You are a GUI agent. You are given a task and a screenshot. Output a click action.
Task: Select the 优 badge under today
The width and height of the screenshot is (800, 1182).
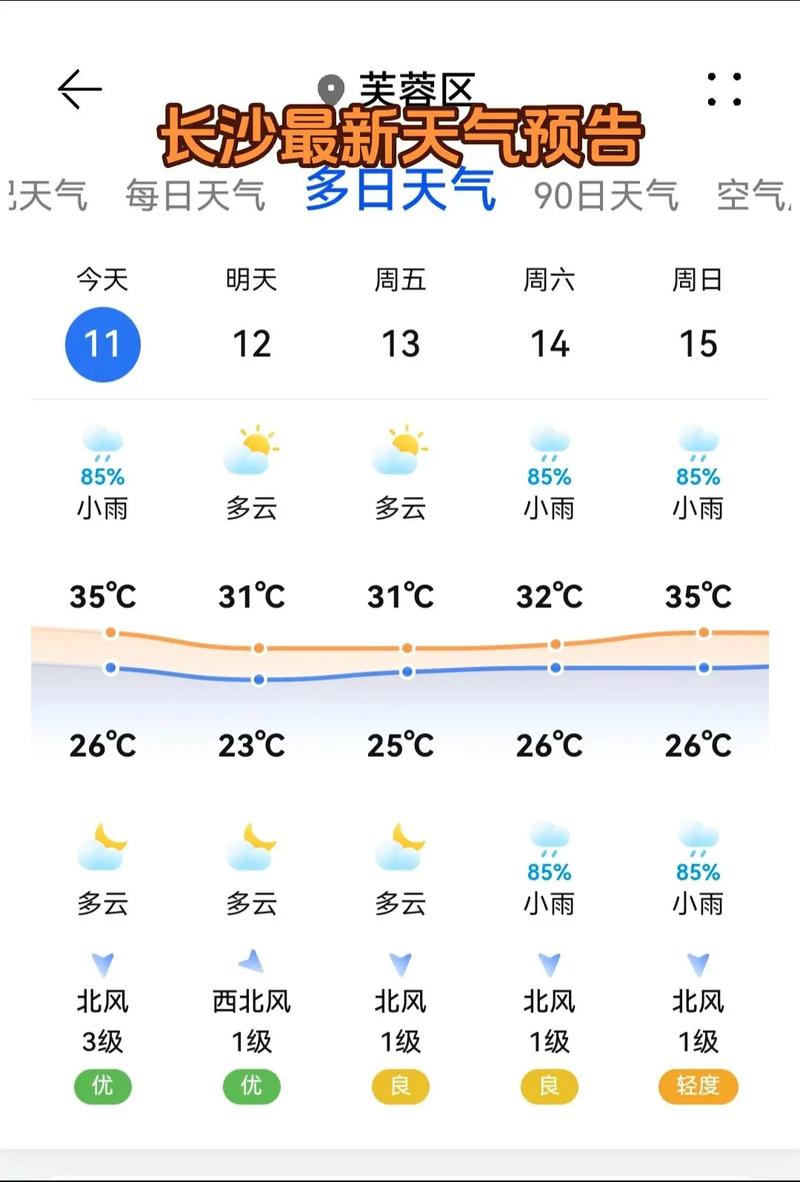(x=104, y=1085)
